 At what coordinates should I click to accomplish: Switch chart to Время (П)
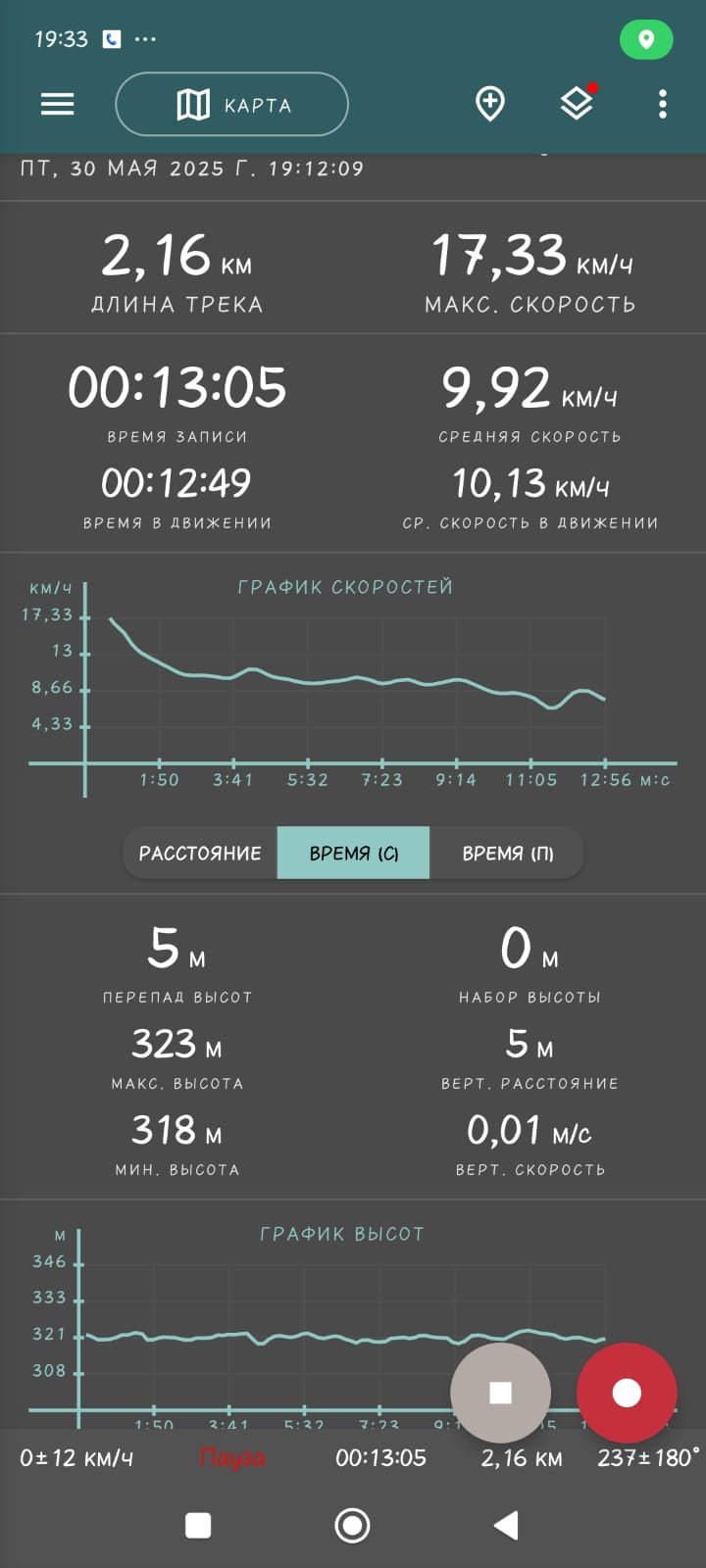point(507,853)
